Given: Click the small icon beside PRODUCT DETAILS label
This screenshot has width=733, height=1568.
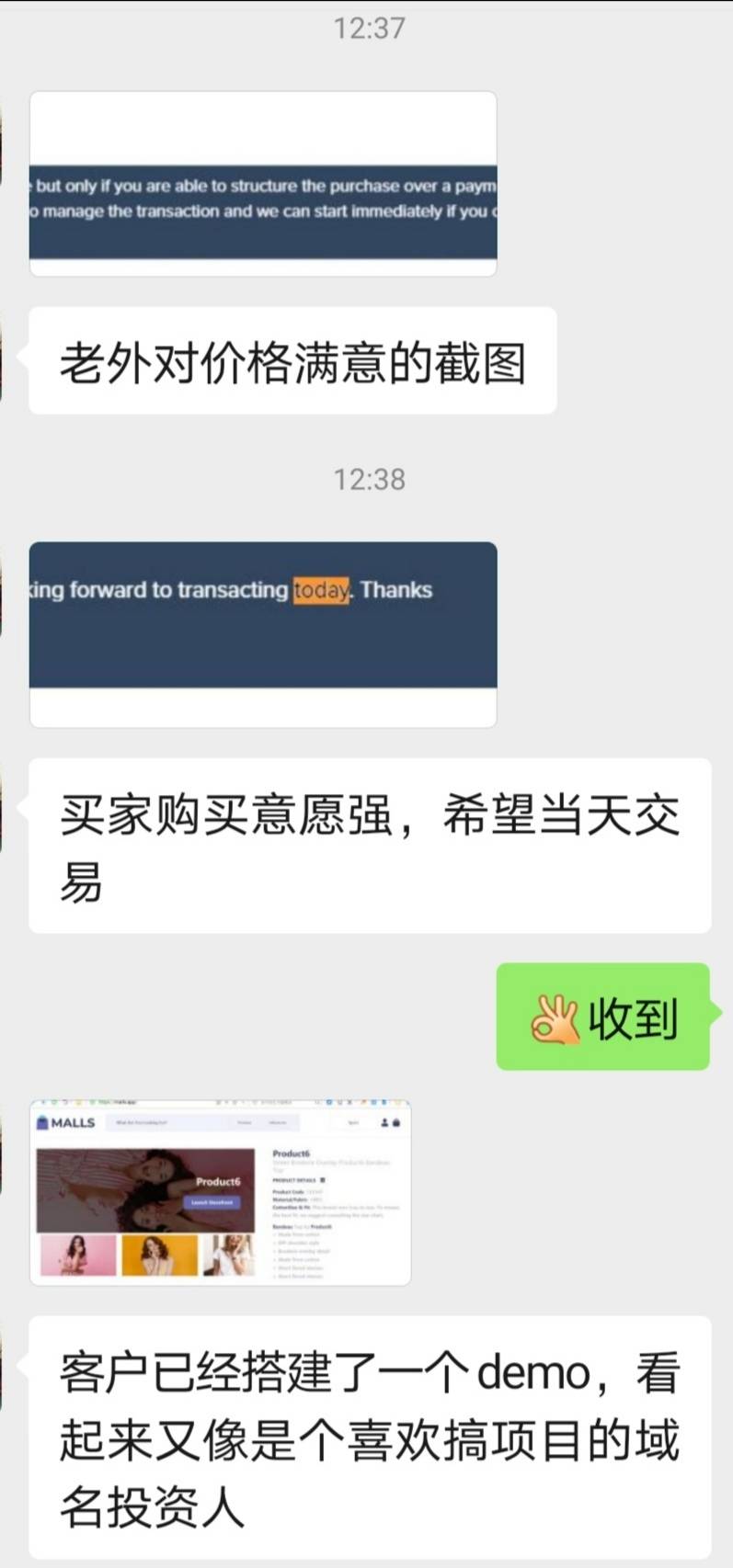Looking at the screenshot, I should [322, 1180].
